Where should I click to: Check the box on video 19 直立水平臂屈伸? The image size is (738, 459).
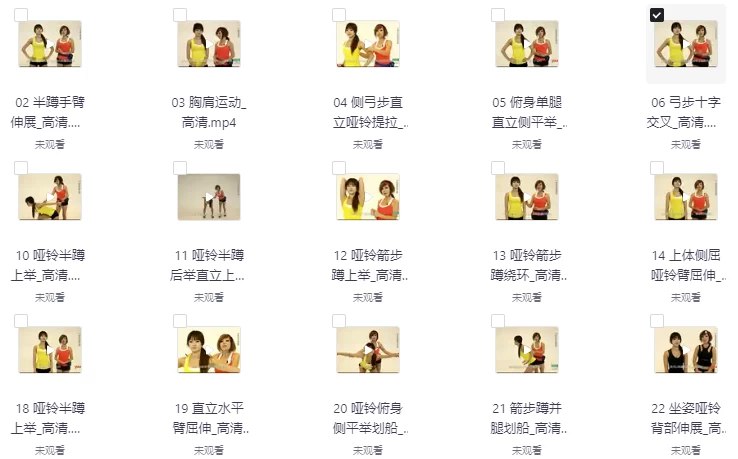pos(180,321)
